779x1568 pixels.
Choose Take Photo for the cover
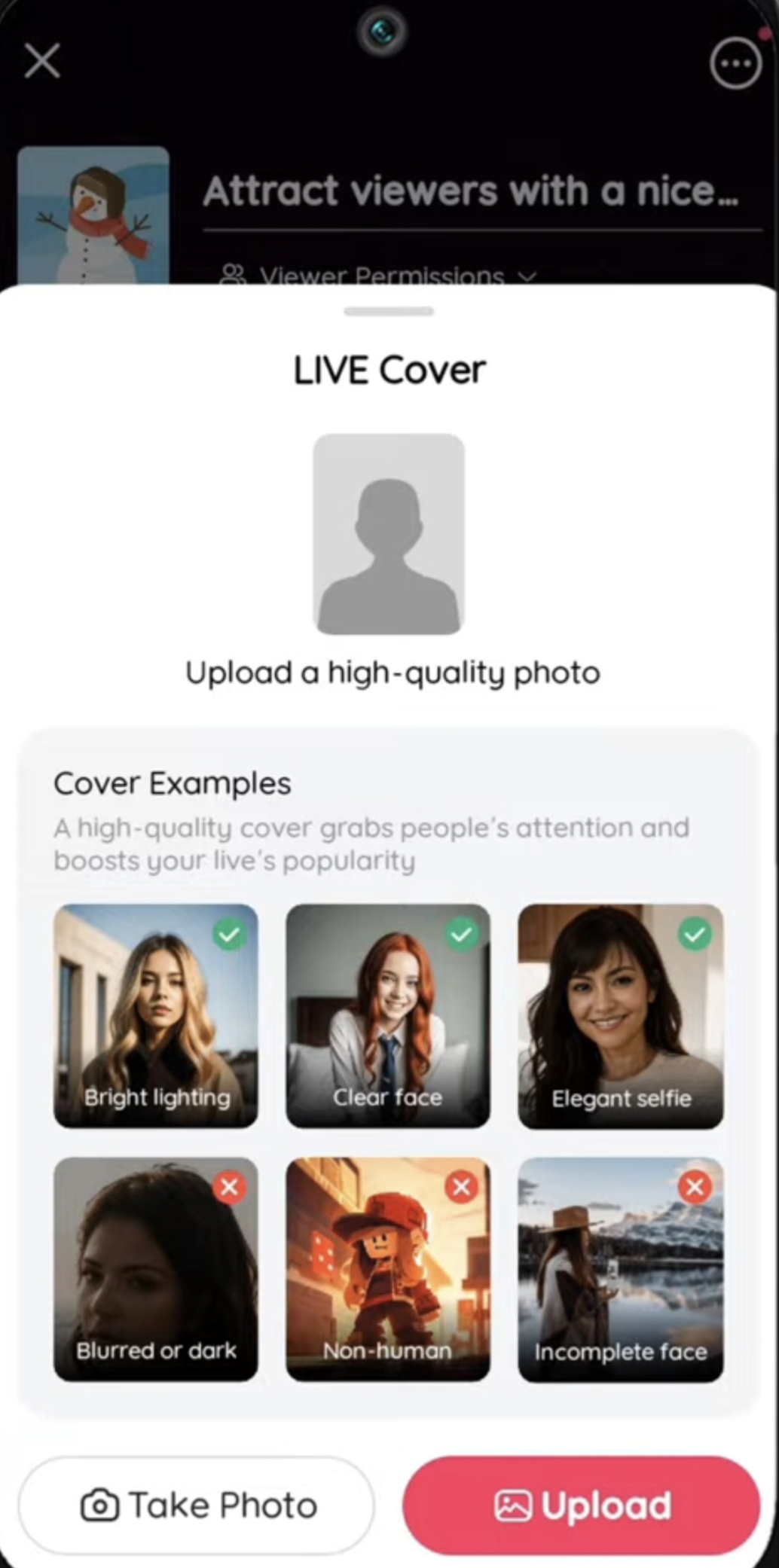tap(197, 1505)
